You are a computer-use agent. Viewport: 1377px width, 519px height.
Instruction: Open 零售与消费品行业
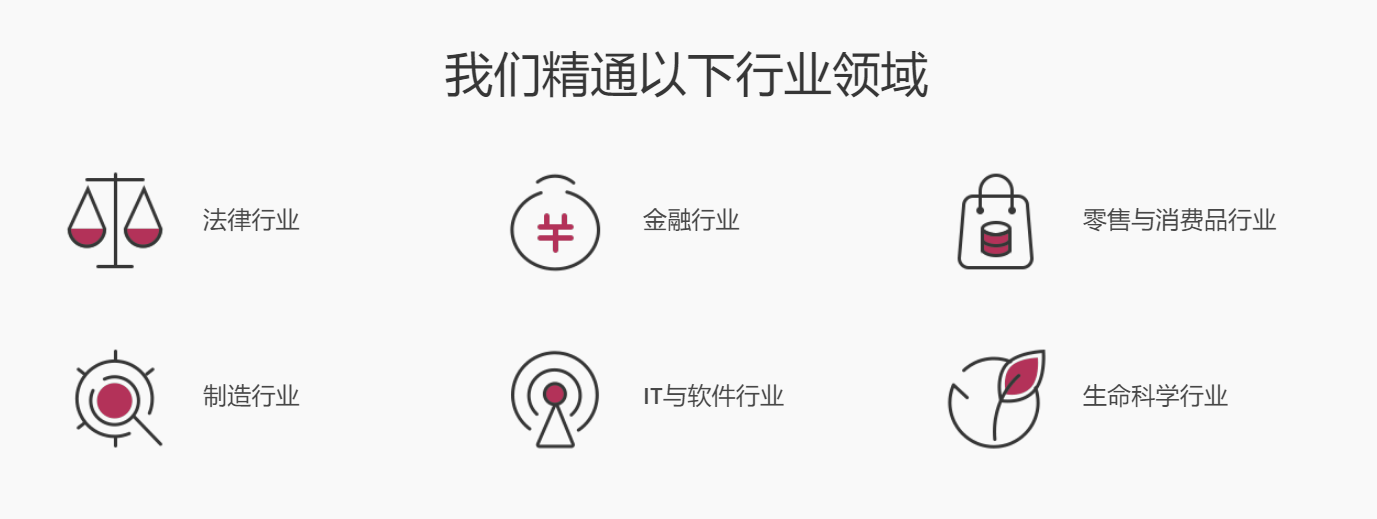pos(1178,221)
